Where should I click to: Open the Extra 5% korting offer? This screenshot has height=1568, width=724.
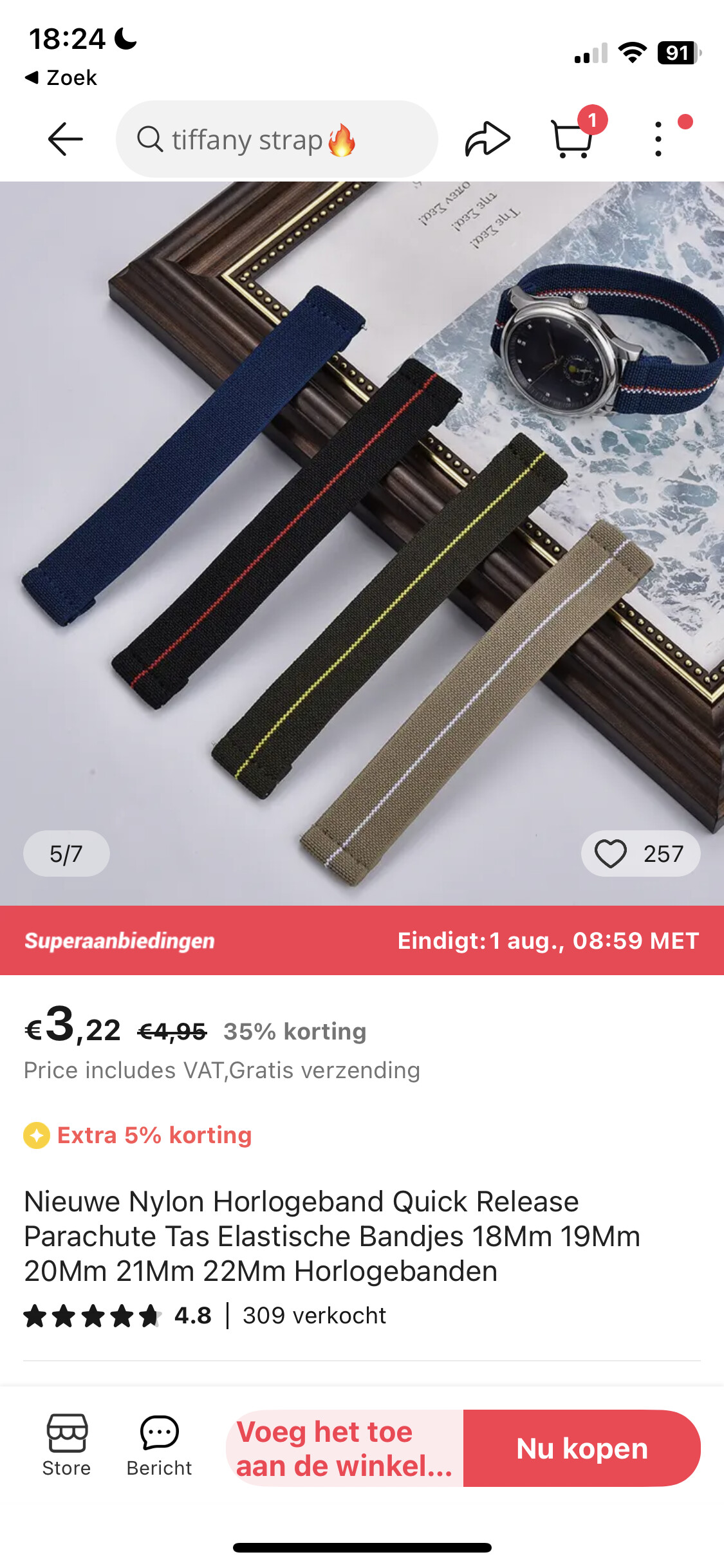(x=138, y=1135)
